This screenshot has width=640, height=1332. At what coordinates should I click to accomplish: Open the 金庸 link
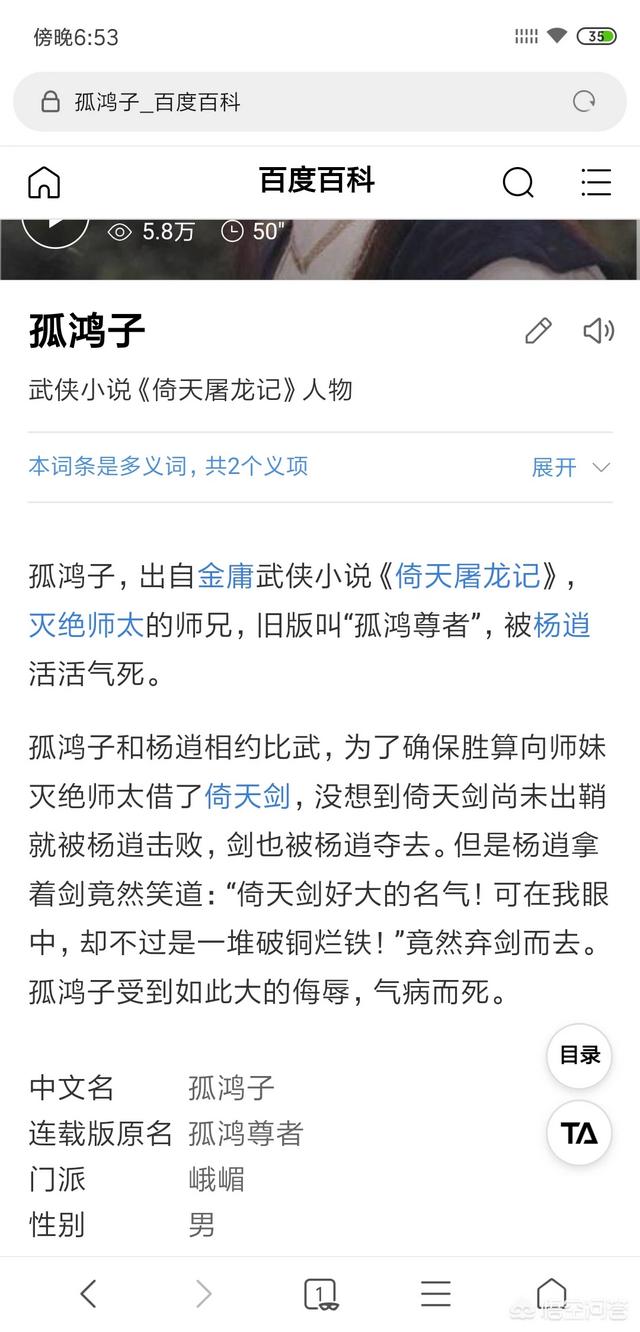click(226, 576)
